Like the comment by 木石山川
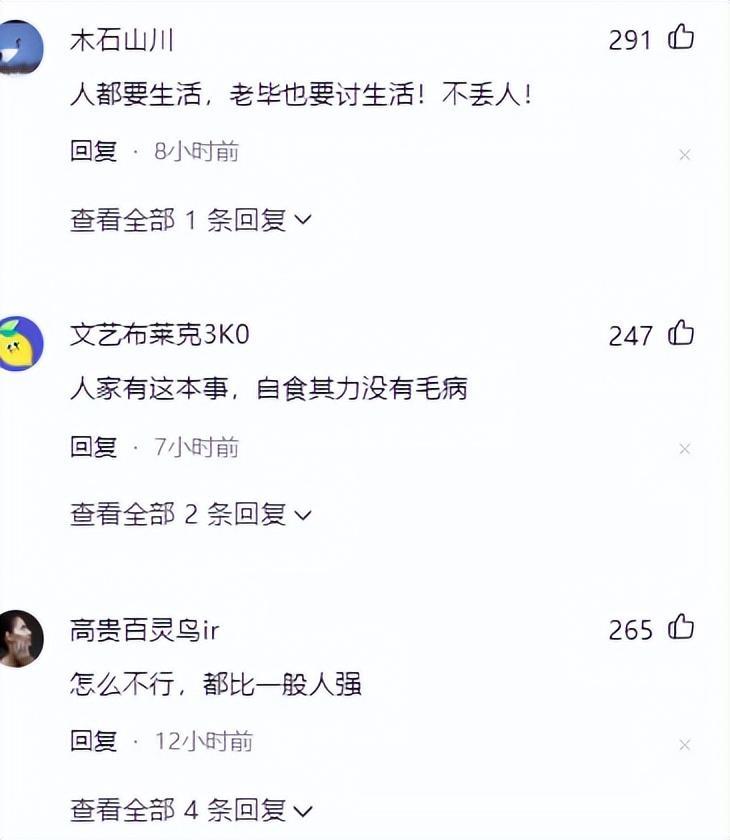730x840 pixels. tap(681, 38)
